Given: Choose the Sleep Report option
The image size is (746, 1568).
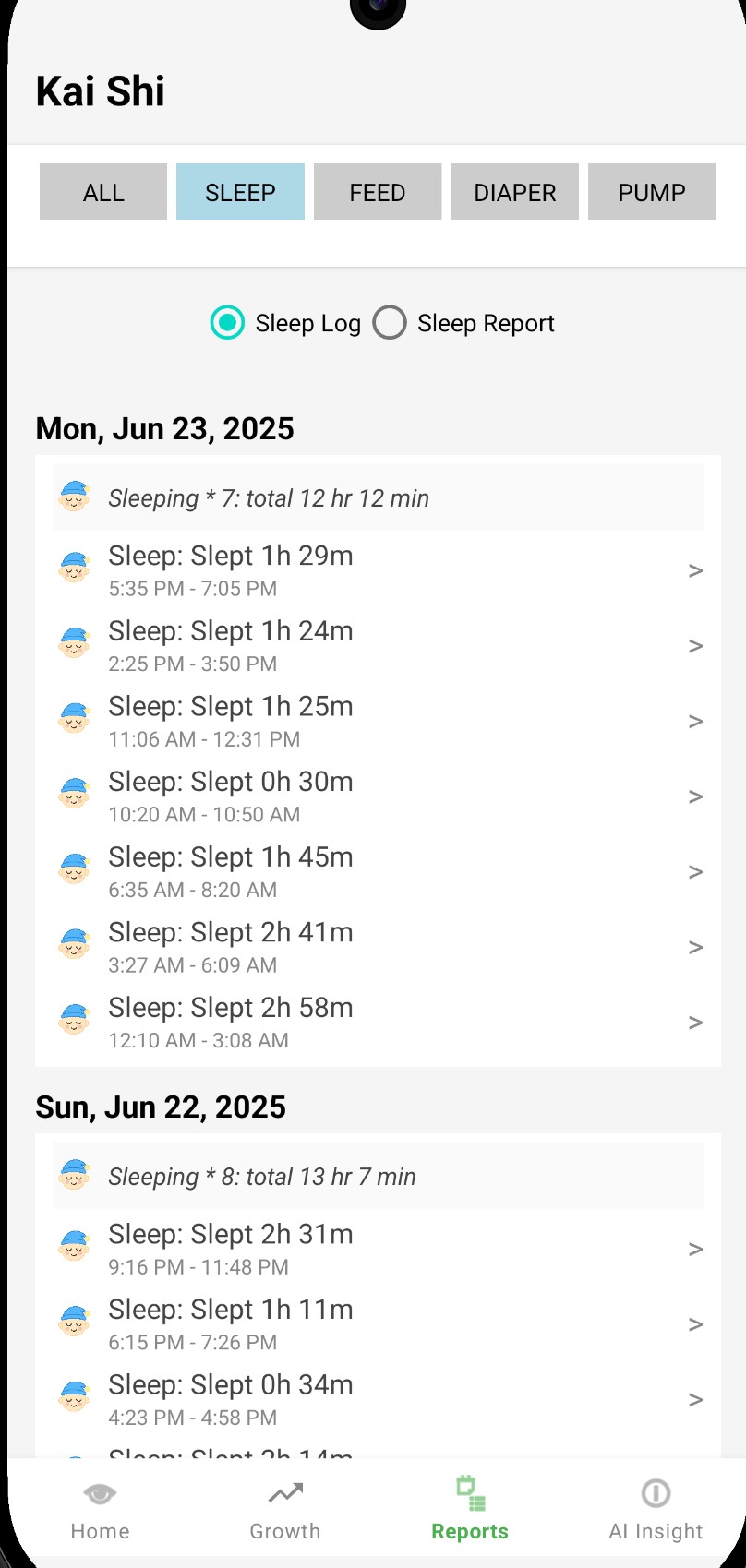Looking at the screenshot, I should [x=391, y=323].
